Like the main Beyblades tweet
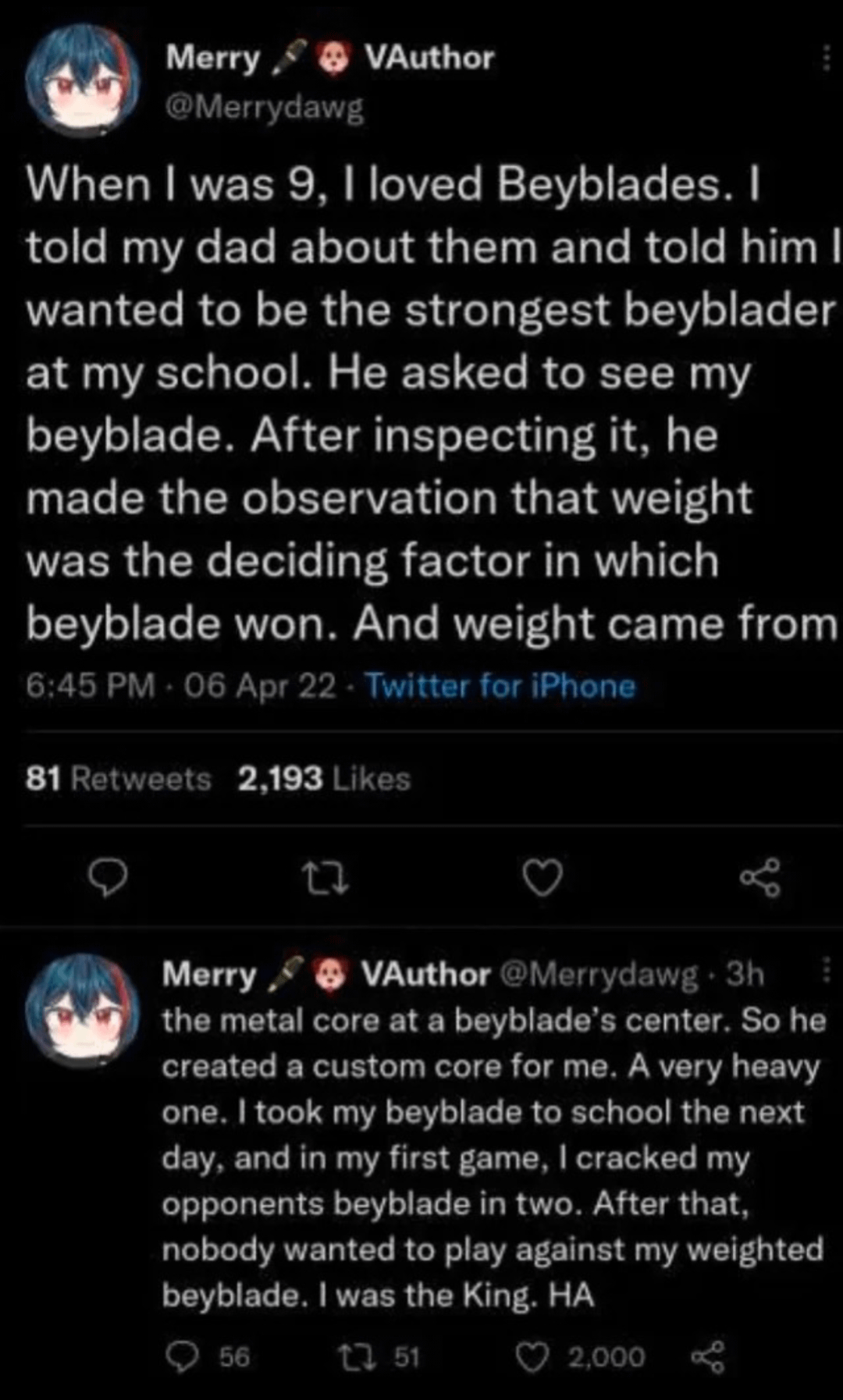Viewport: 843px width, 1400px height. 541,878
